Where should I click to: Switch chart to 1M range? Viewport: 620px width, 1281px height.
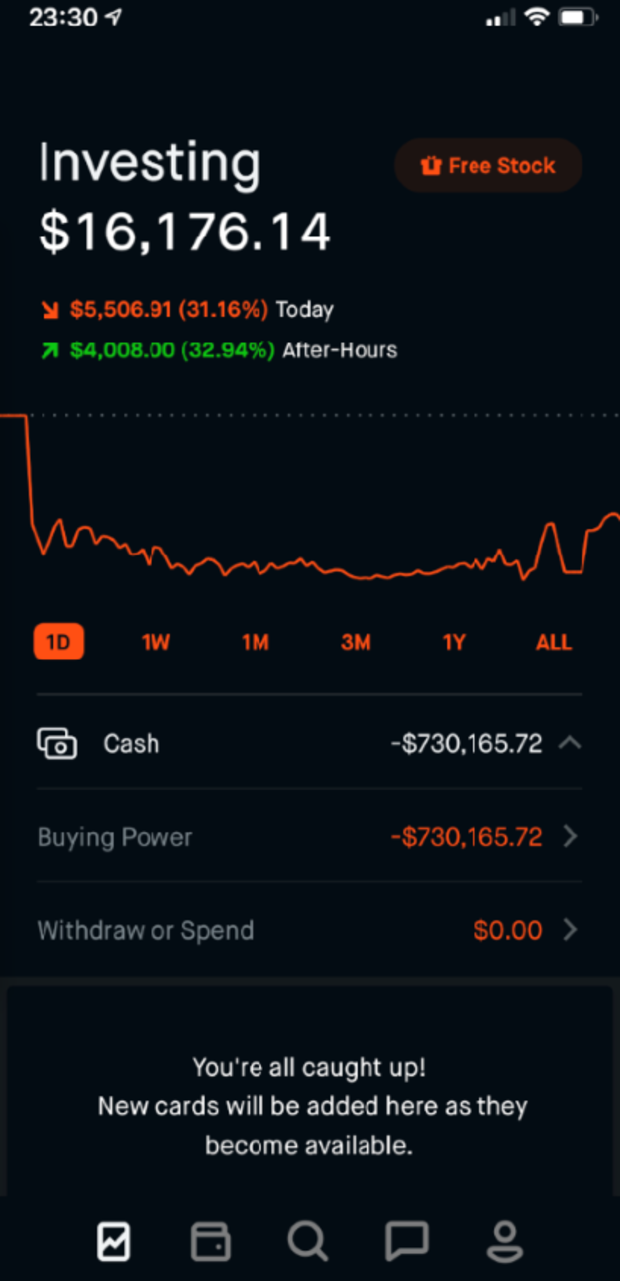tap(255, 642)
